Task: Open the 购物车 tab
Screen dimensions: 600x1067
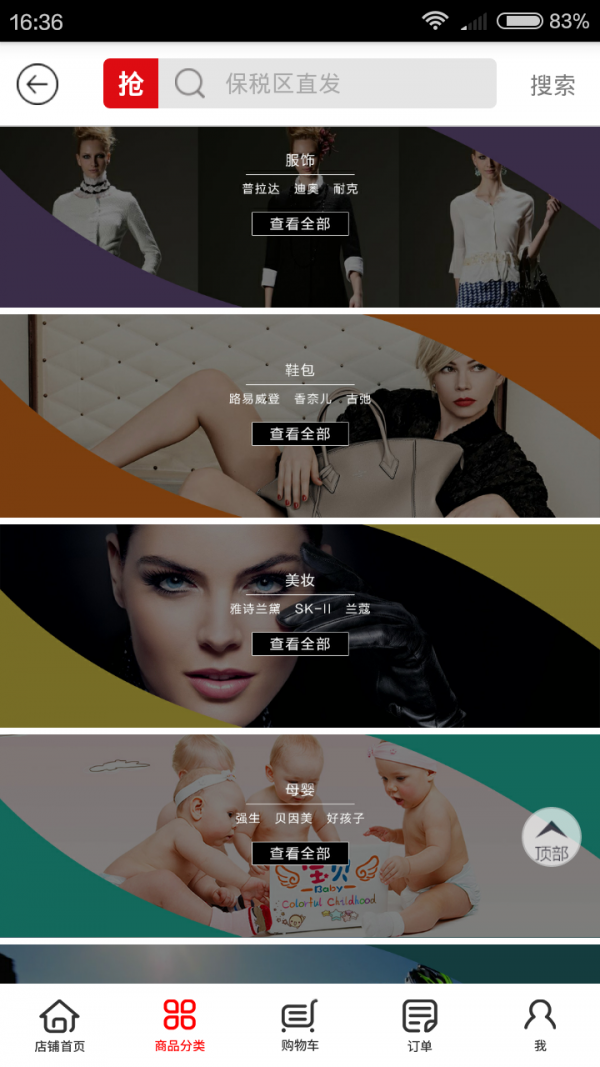Action: pos(300,1026)
